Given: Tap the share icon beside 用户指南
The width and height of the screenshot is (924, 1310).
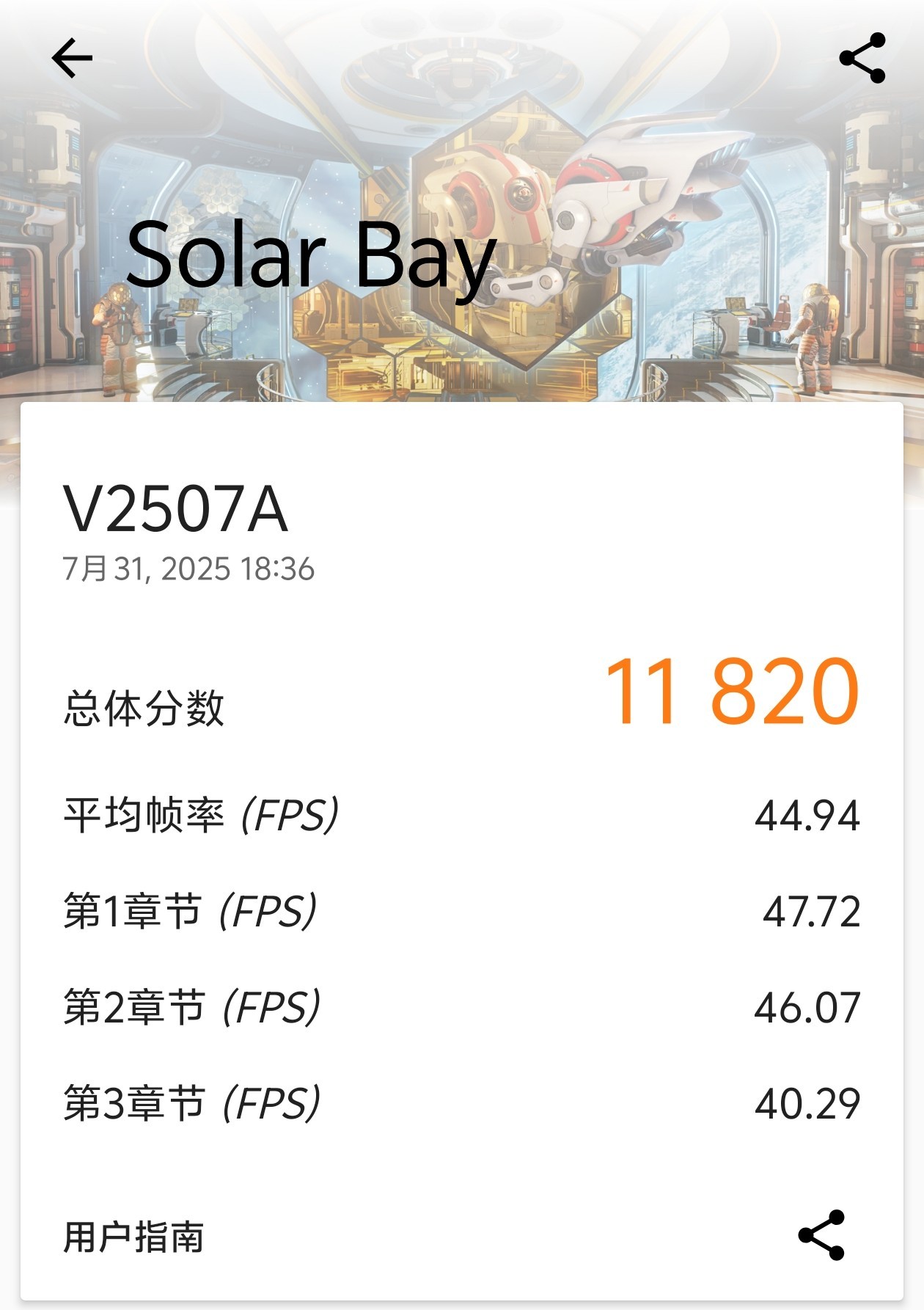Looking at the screenshot, I should tap(821, 1236).
